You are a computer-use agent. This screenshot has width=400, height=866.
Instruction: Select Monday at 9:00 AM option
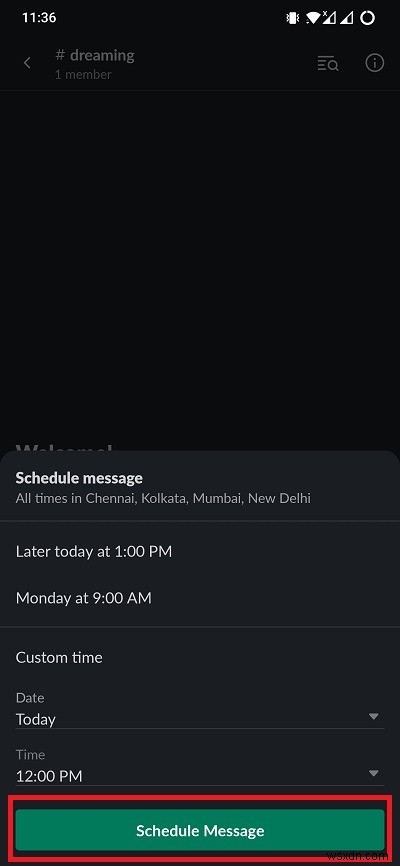coord(200,598)
